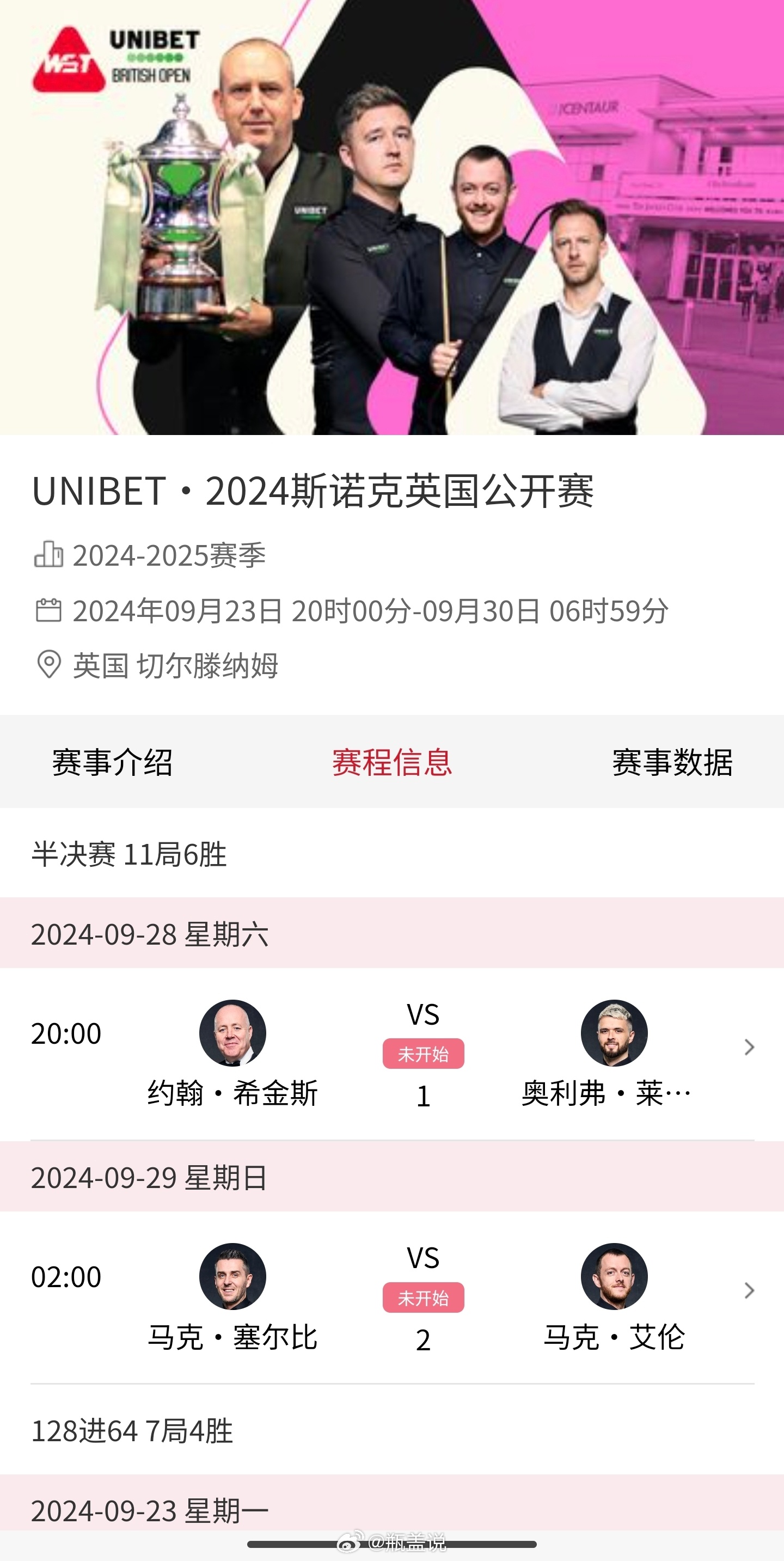This screenshot has height=1561, width=784.
Task: Switch to the 赛事介绍 tab
Action: 112,762
